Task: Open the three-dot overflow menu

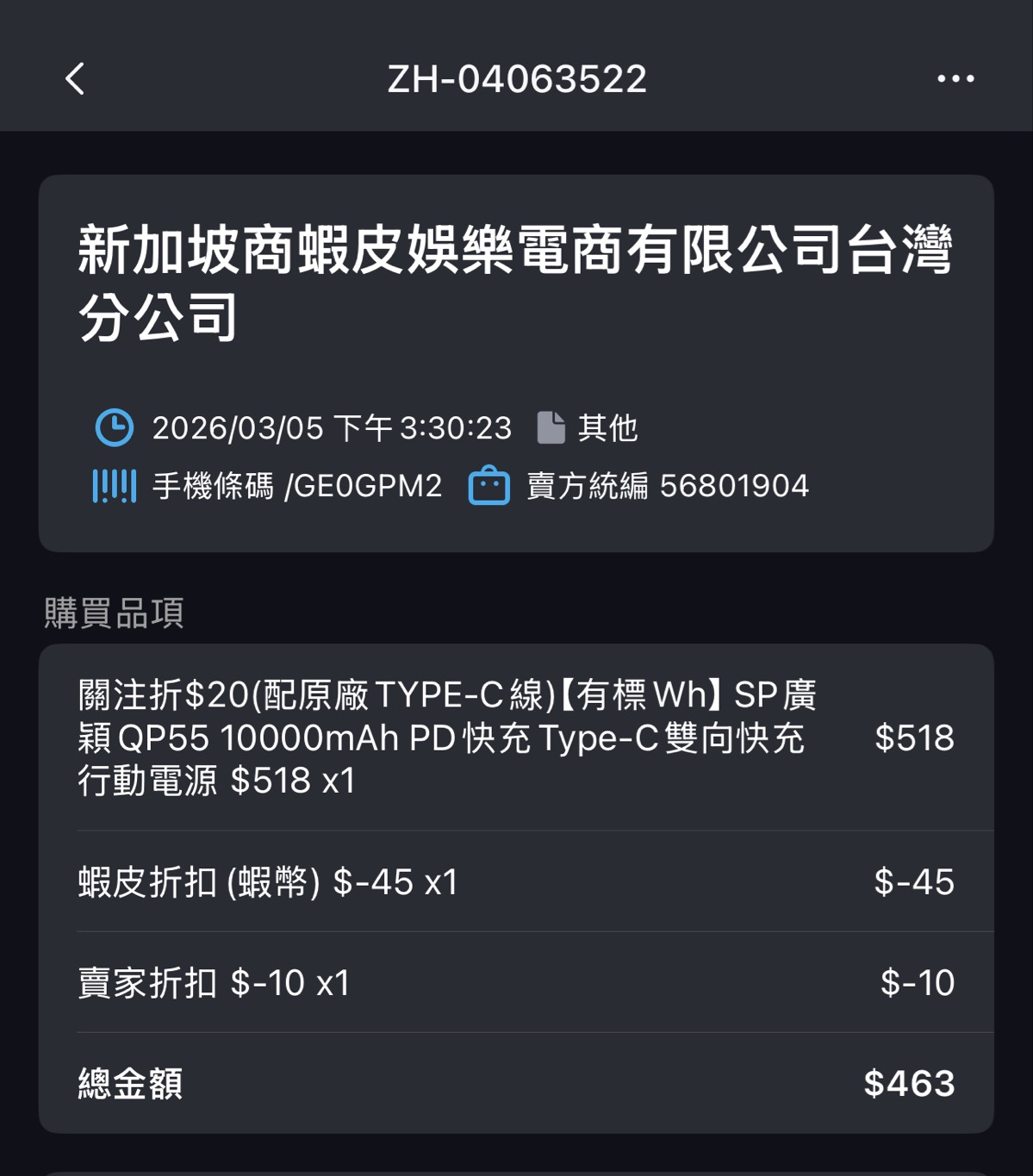Action: (x=955, y=79)
